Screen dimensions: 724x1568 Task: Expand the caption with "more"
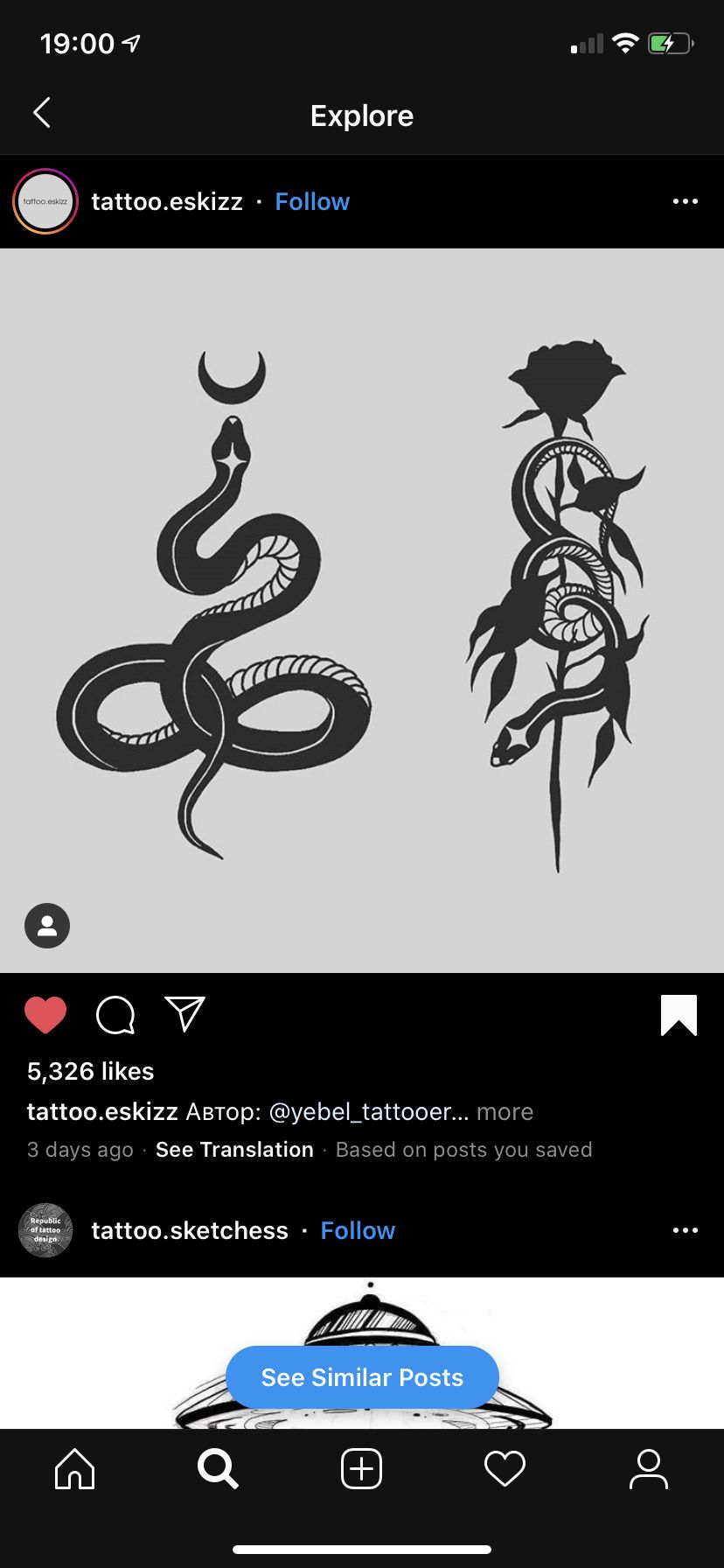[505, 1111]
